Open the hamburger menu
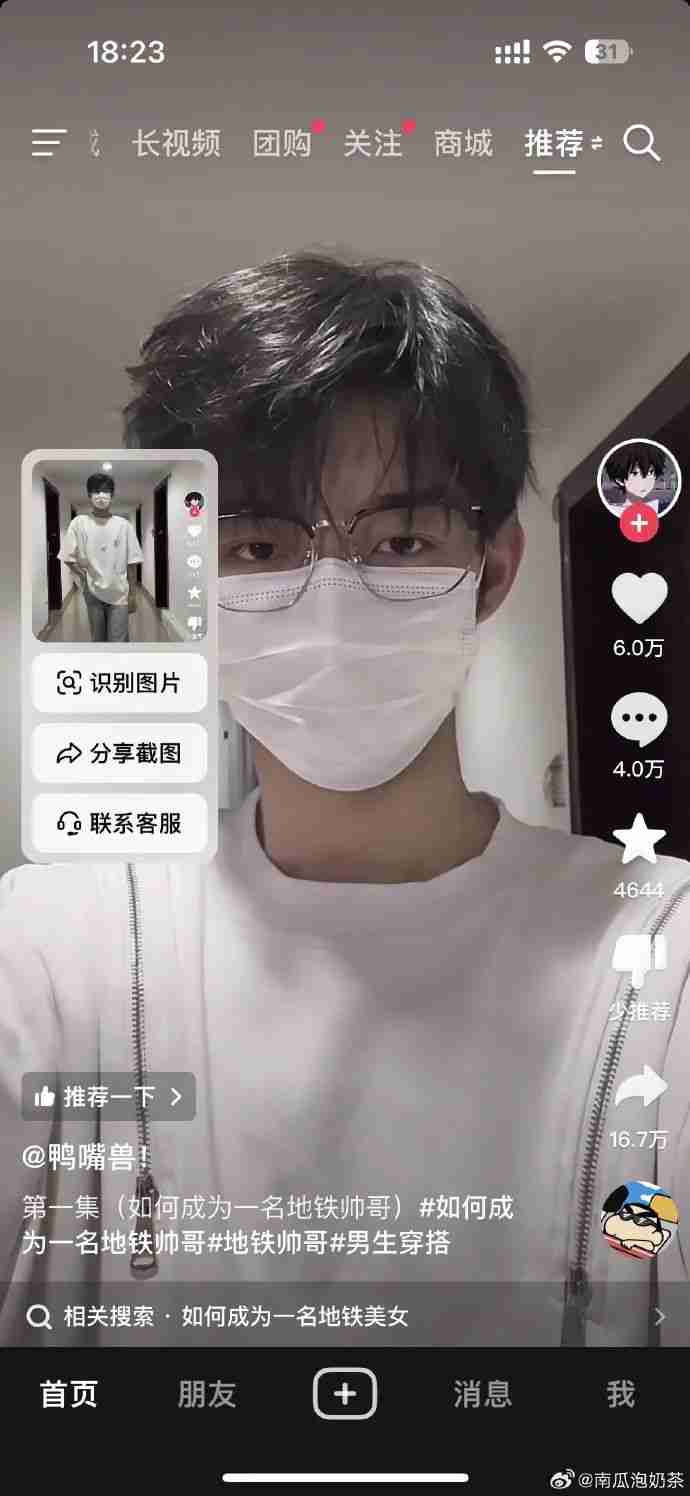The width and height of the screenshot is (690, 1496). pos(49,143)
